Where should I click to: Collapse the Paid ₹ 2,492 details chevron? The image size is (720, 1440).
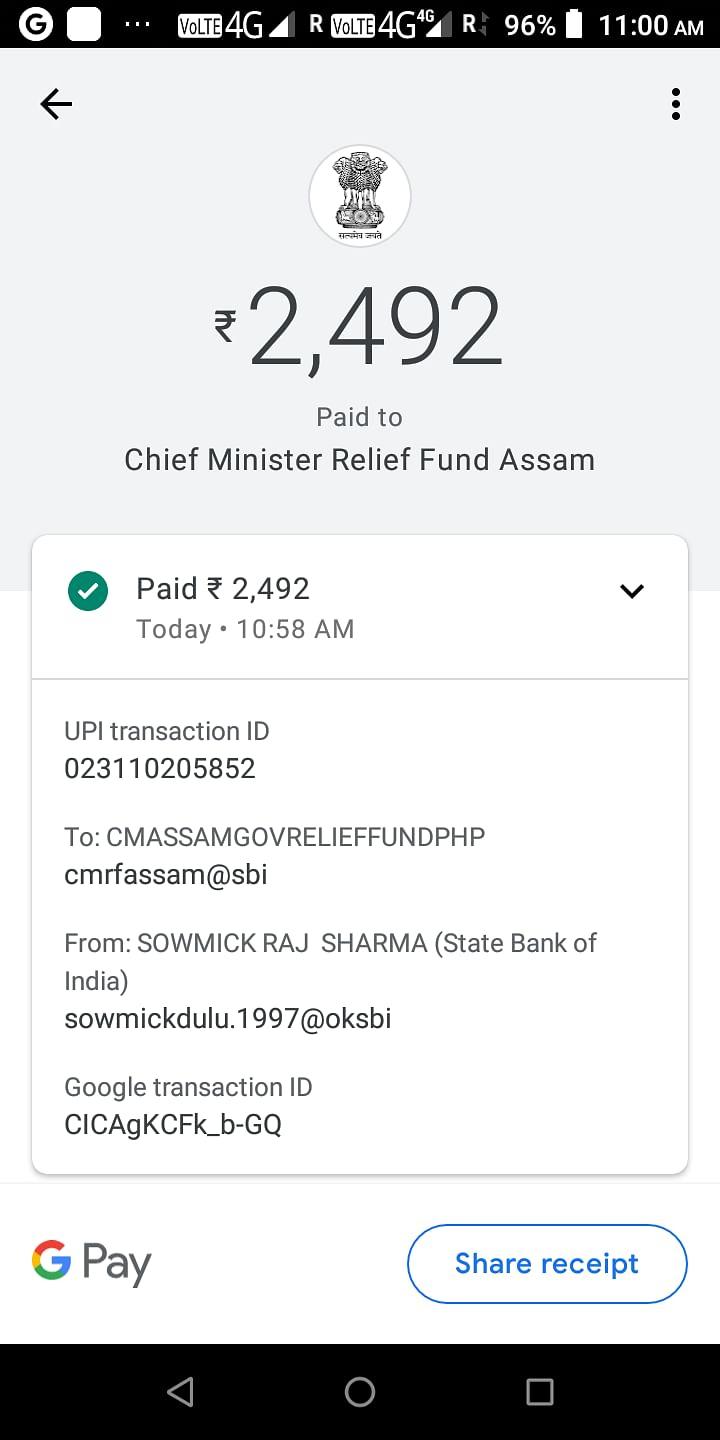pos(632,591)
